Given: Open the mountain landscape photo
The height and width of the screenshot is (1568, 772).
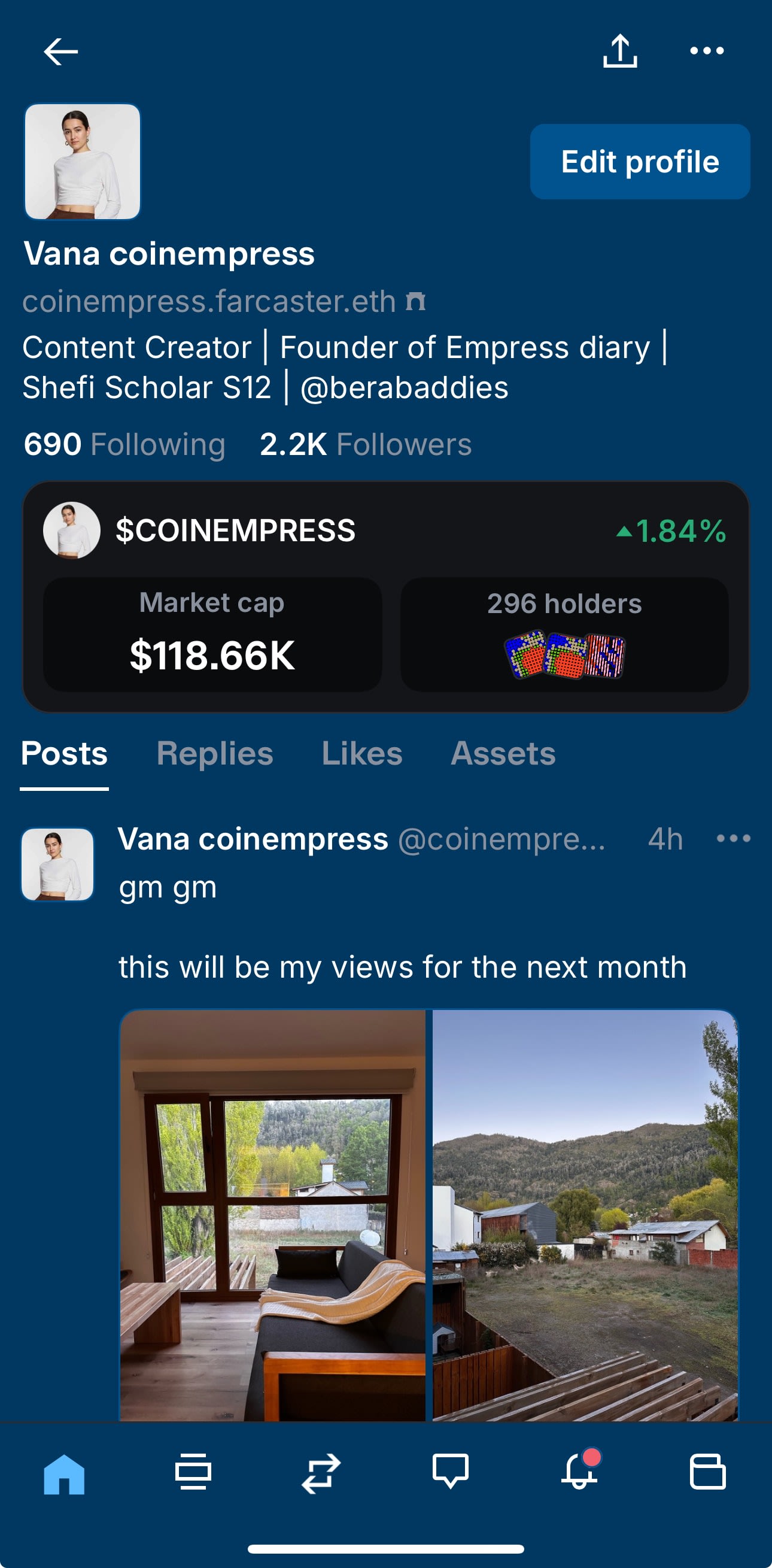Looking at the screenshot, I should click(585, 1215).
